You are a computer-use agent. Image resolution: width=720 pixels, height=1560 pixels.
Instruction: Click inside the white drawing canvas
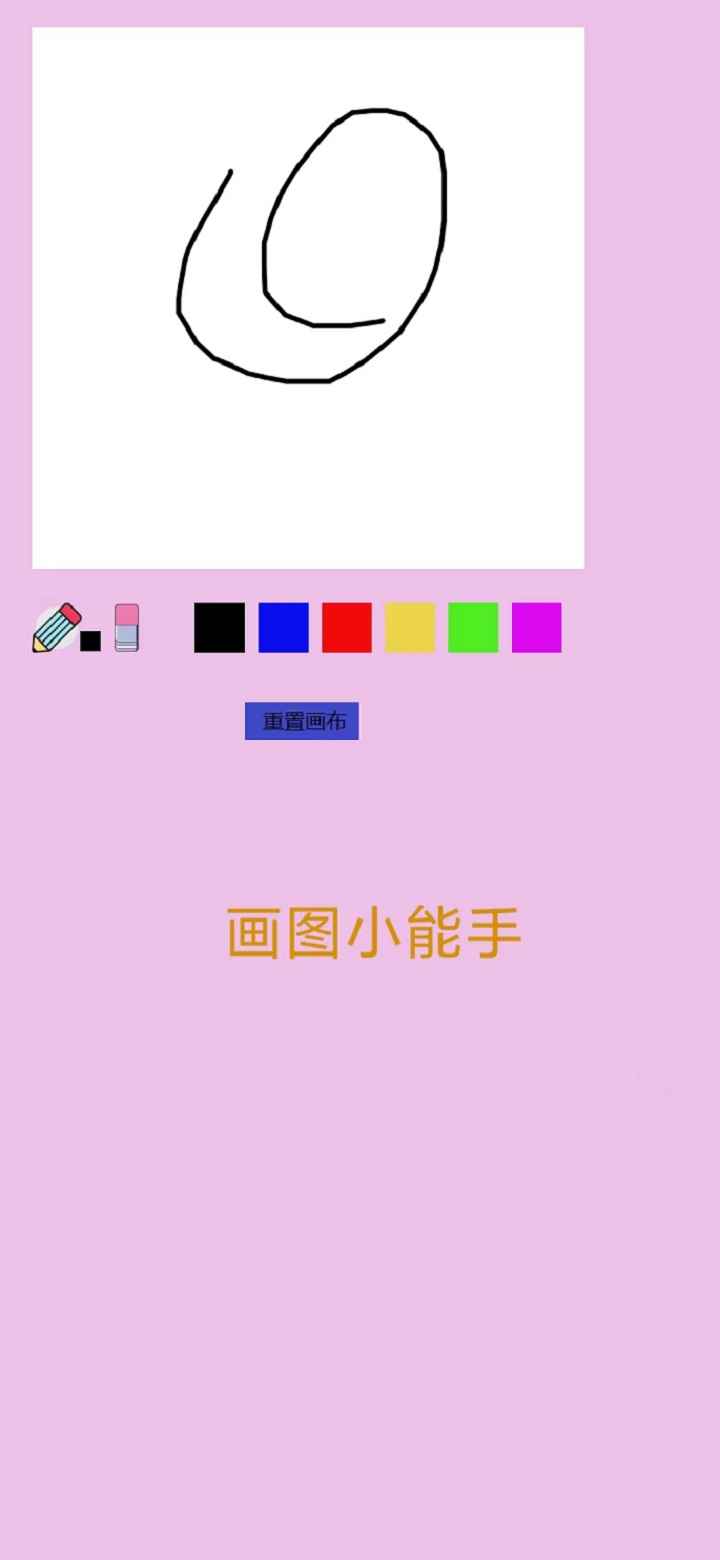(307, 470)
